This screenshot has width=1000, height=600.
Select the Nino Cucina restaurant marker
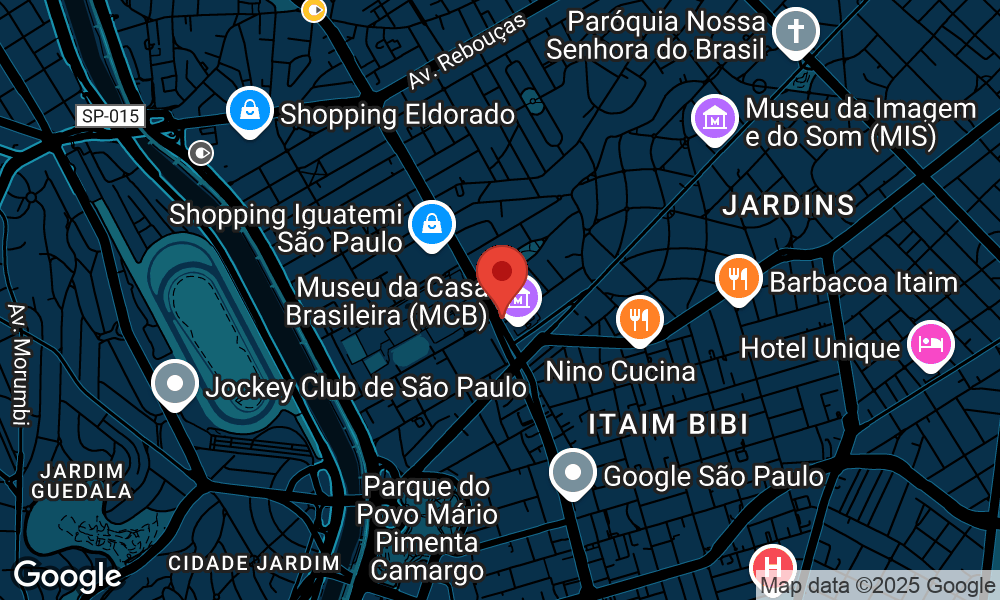coord(640,319)
